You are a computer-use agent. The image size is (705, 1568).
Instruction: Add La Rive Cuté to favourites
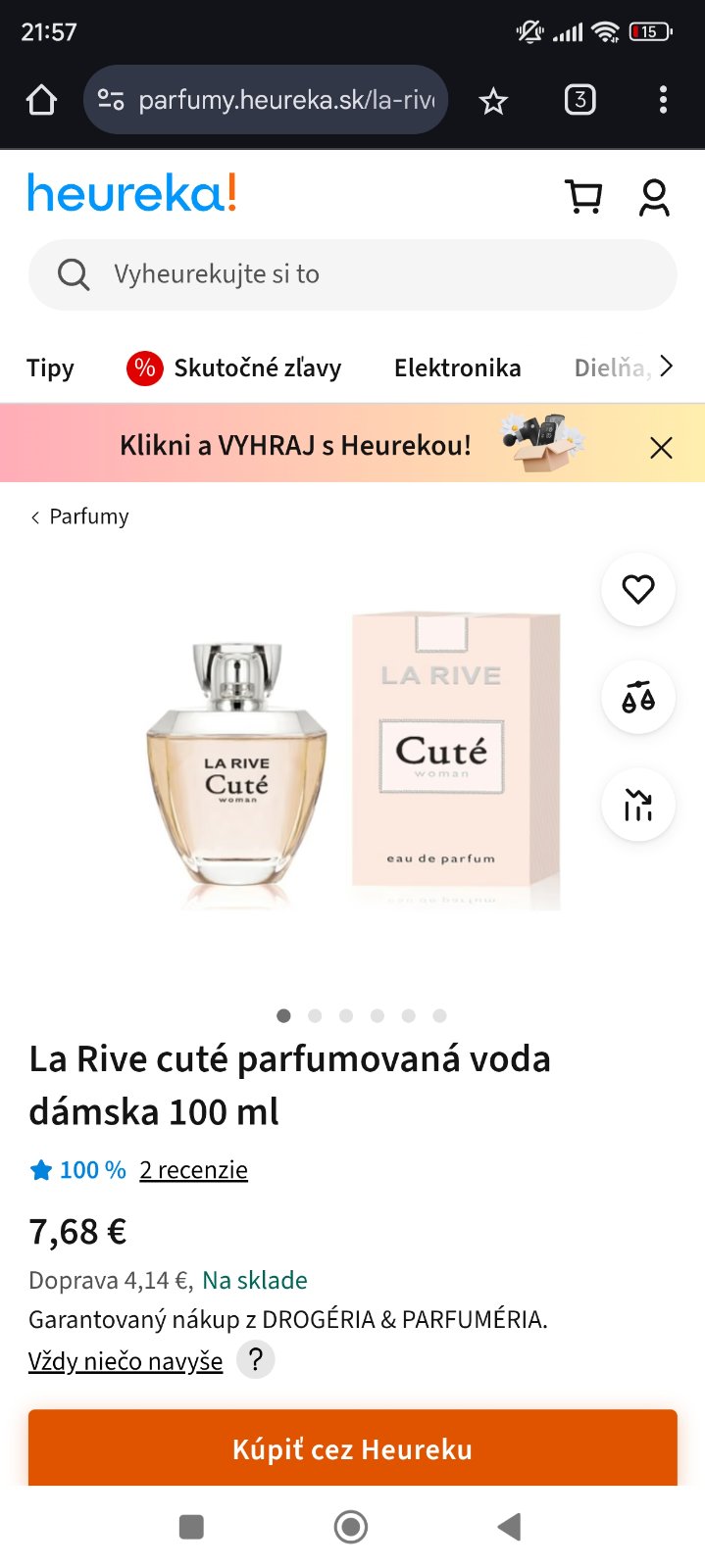coord(638,590)
